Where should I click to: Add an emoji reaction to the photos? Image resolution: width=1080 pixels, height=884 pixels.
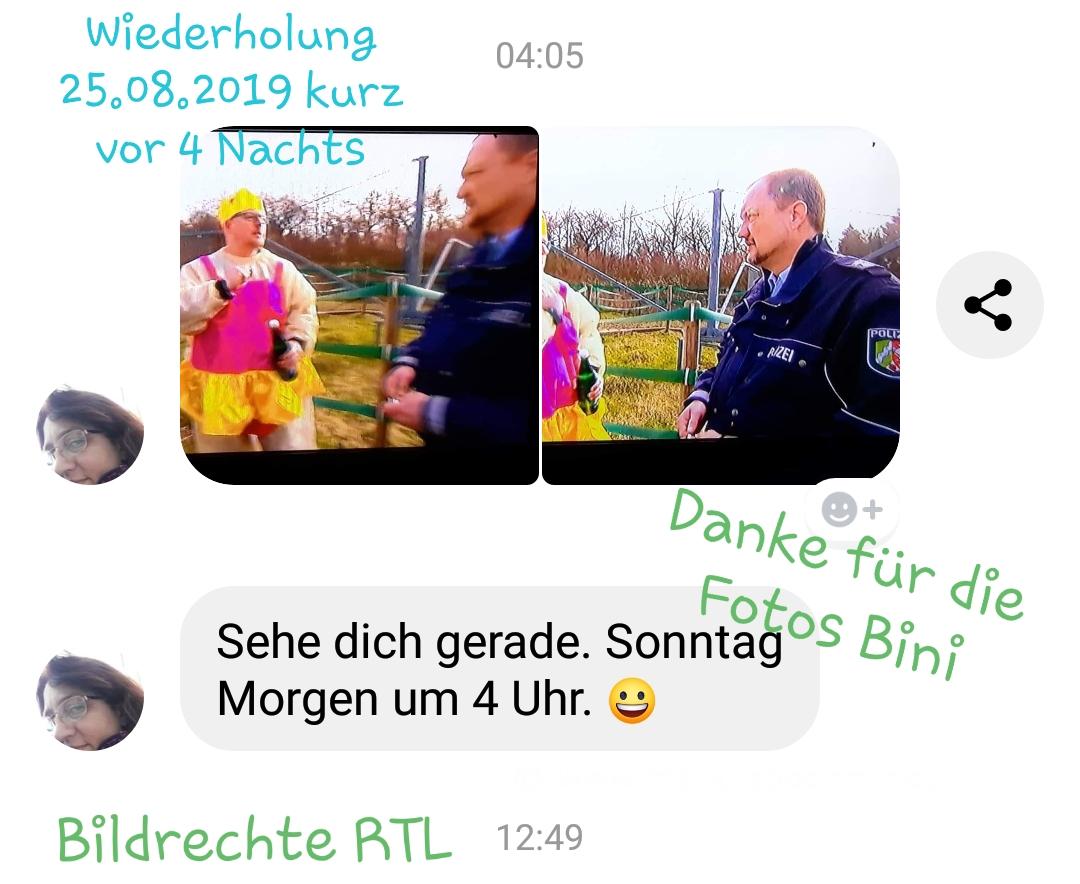(851, 510)
